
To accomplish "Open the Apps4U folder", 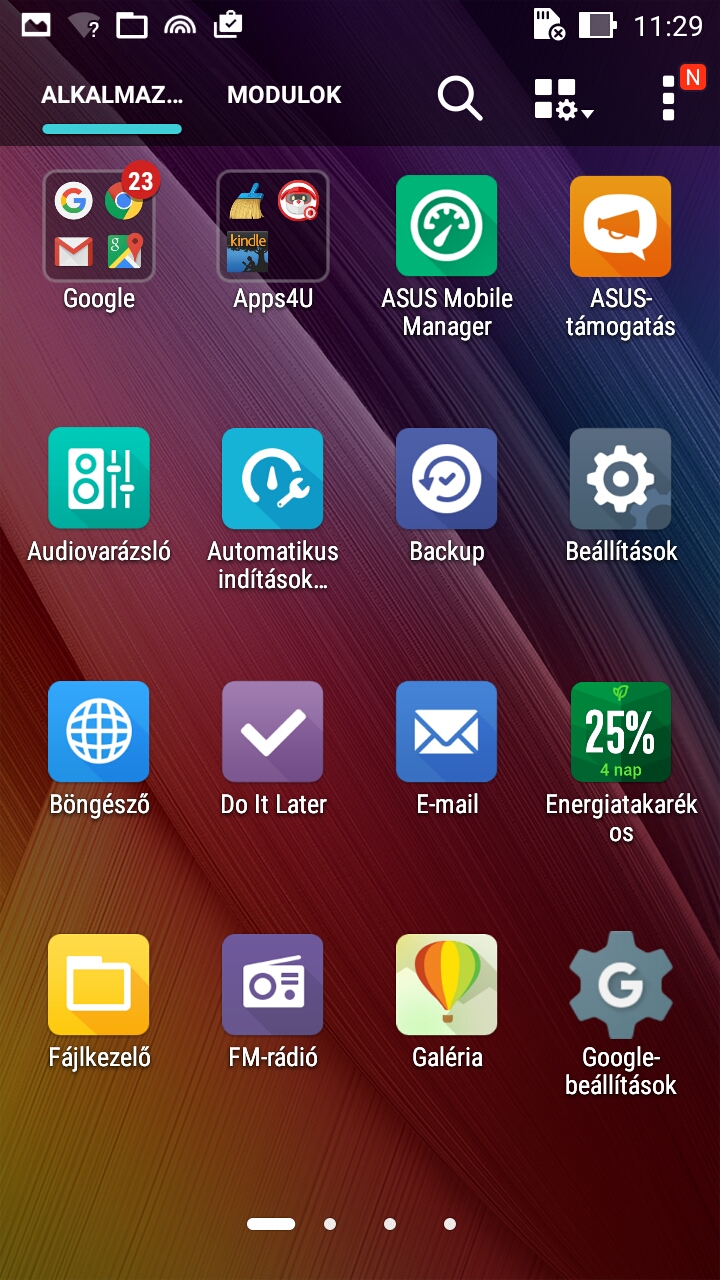I will pos(273,226).
